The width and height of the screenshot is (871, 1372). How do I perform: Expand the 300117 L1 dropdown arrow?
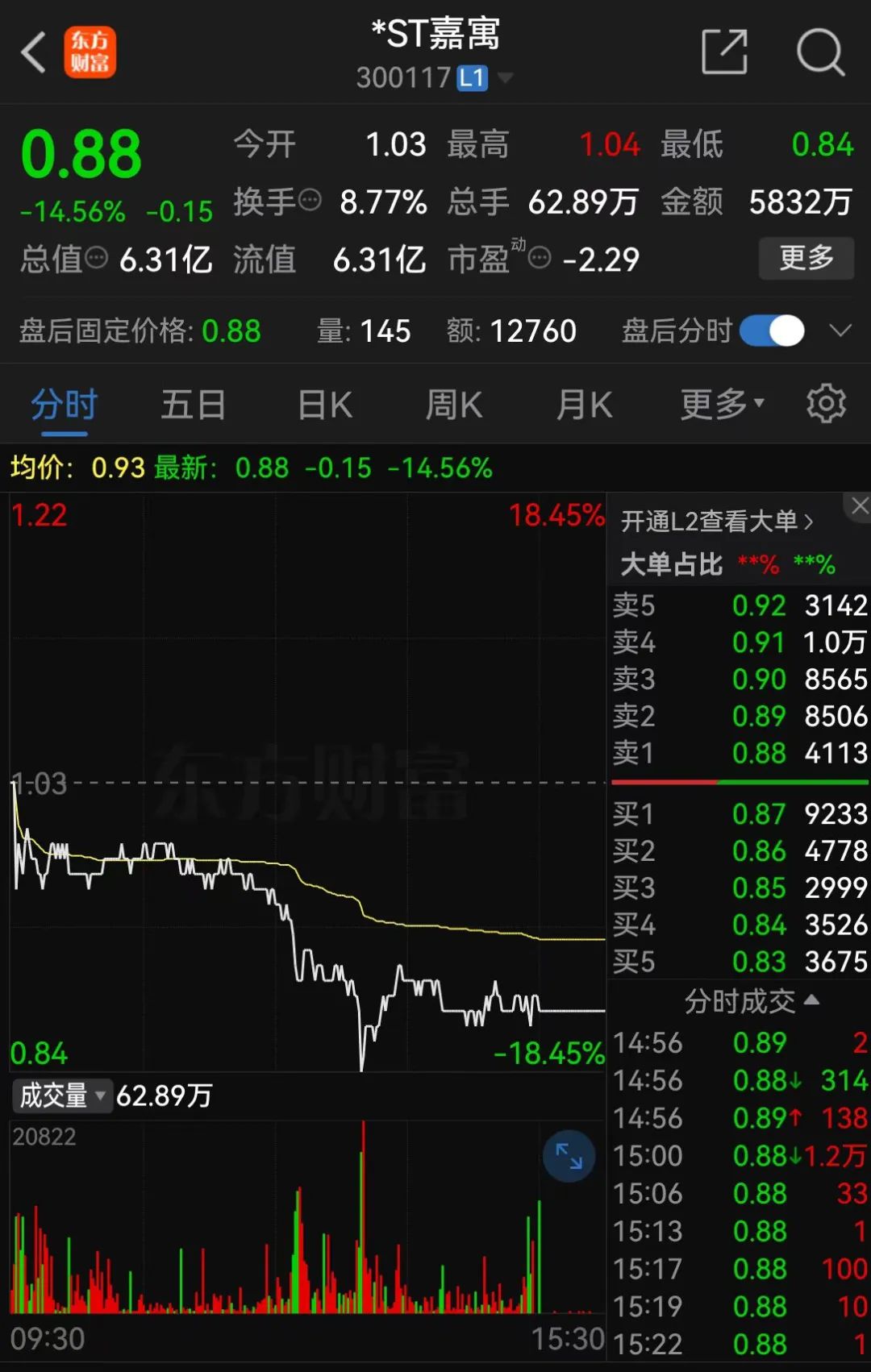506,77
